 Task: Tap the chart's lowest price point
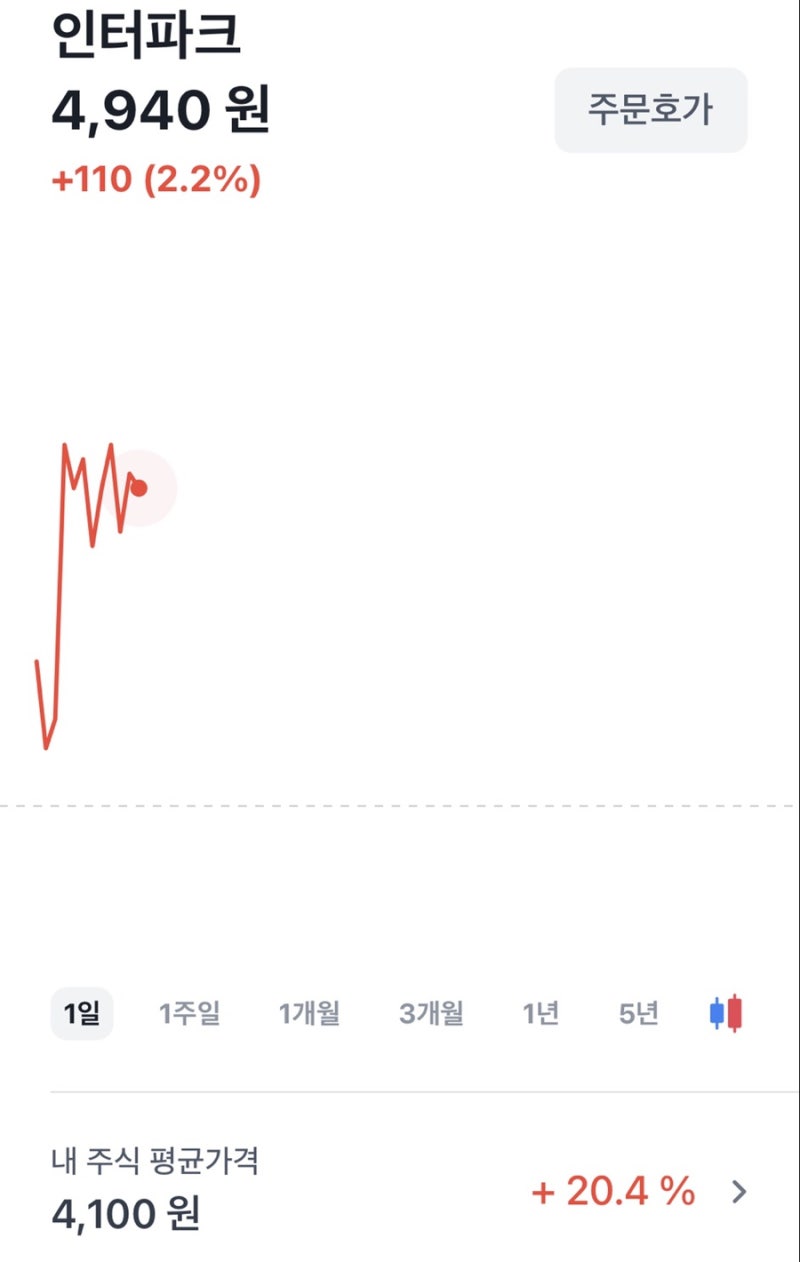(47, 745)
